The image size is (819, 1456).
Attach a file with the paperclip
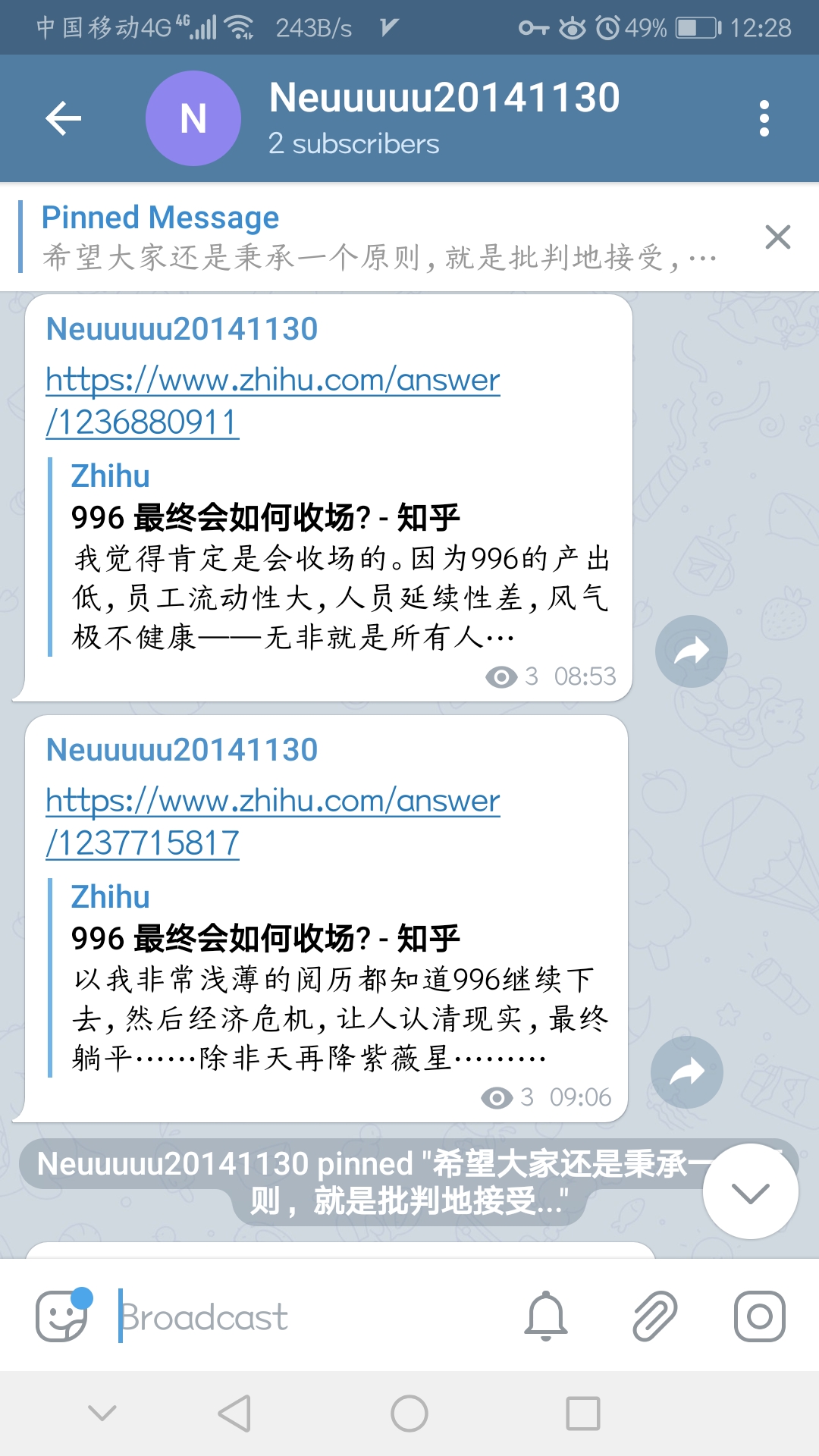[654, 1316]
